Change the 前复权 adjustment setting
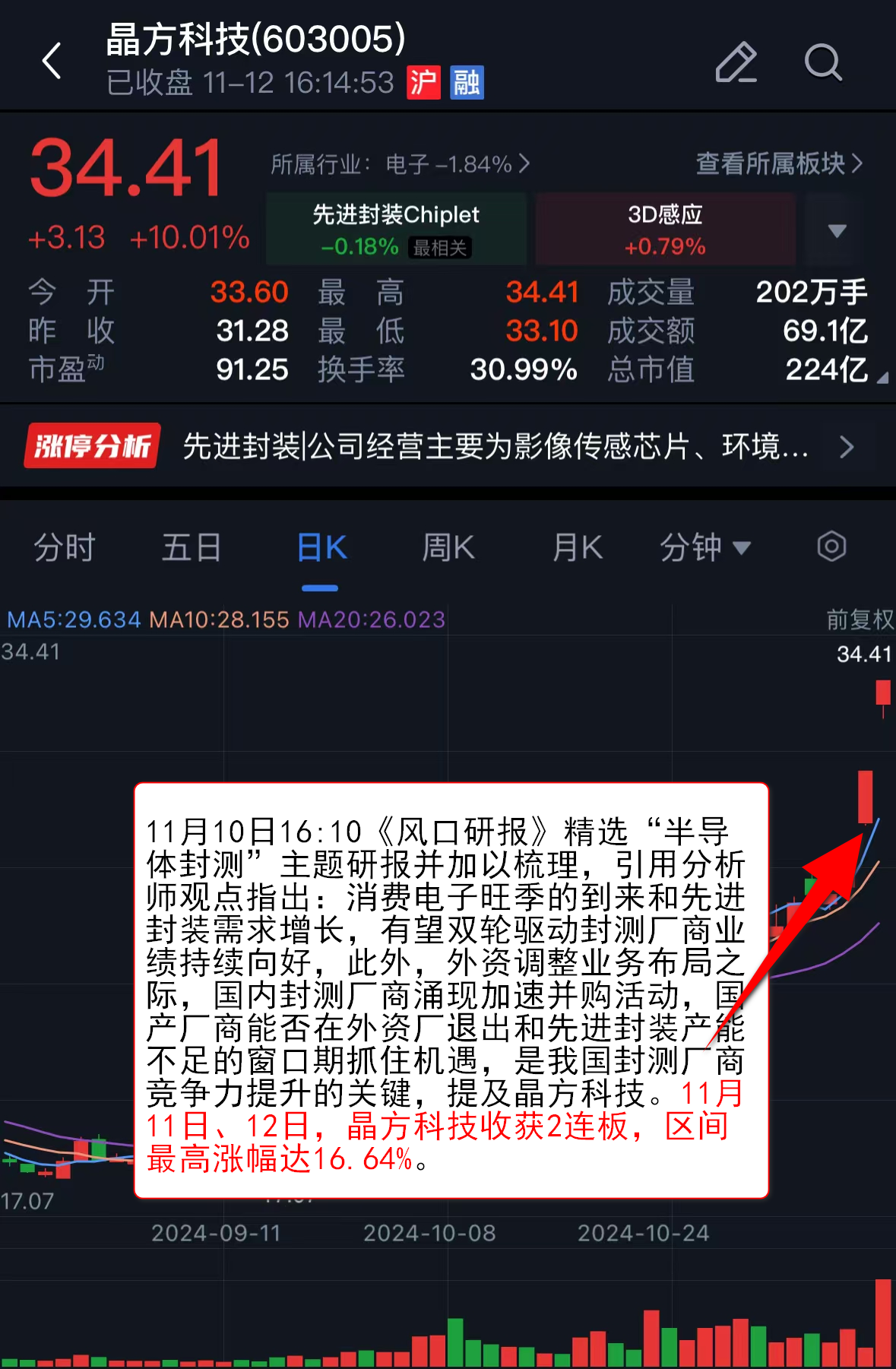 860,620
